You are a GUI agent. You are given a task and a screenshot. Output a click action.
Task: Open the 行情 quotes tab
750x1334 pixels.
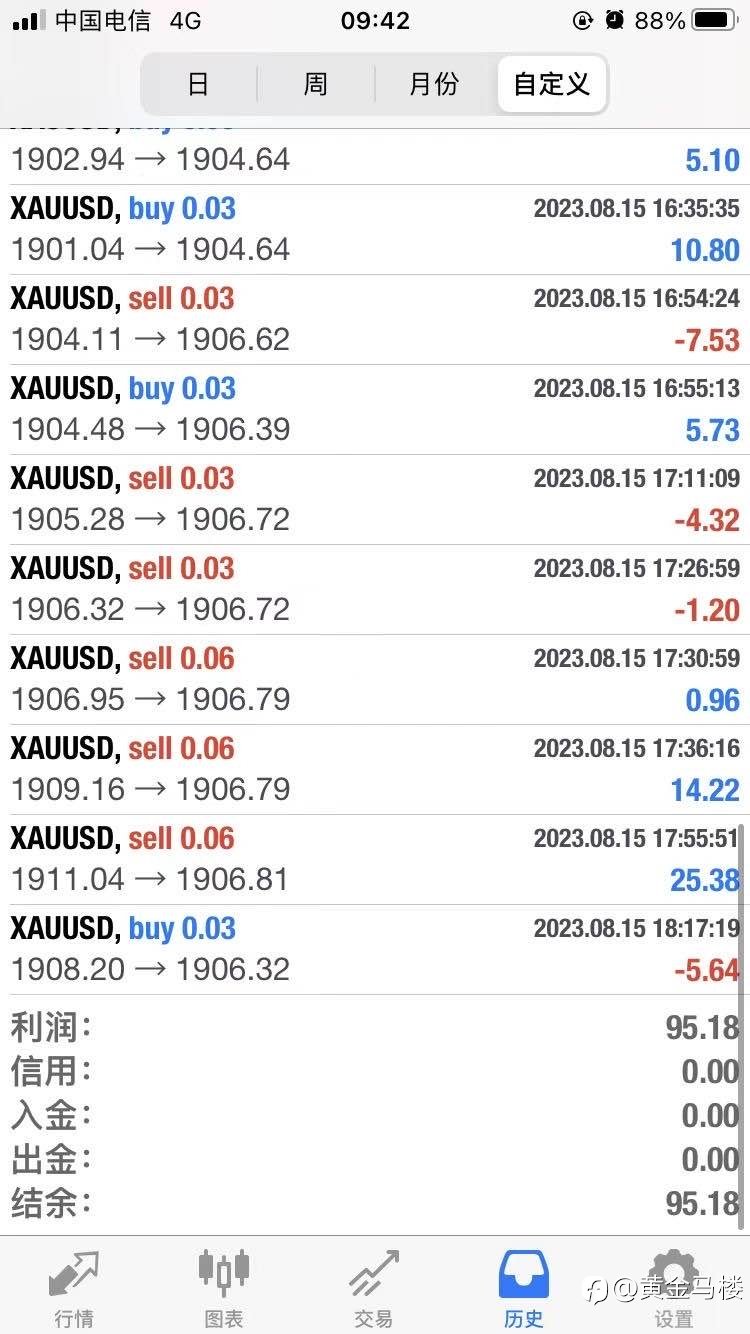[x=75, y=1288]
